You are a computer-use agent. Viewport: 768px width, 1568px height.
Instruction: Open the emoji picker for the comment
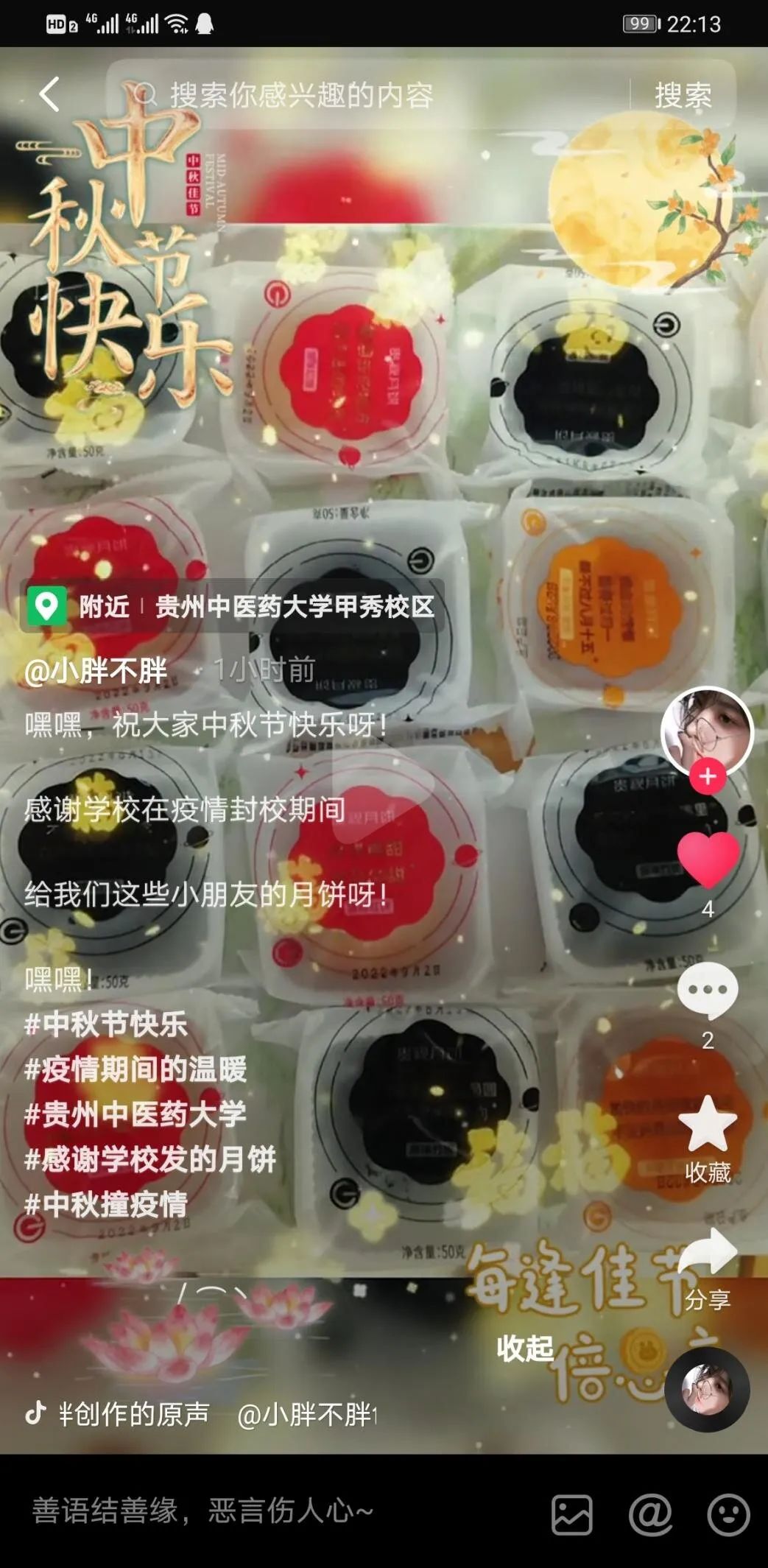[x=728, y=1514]
